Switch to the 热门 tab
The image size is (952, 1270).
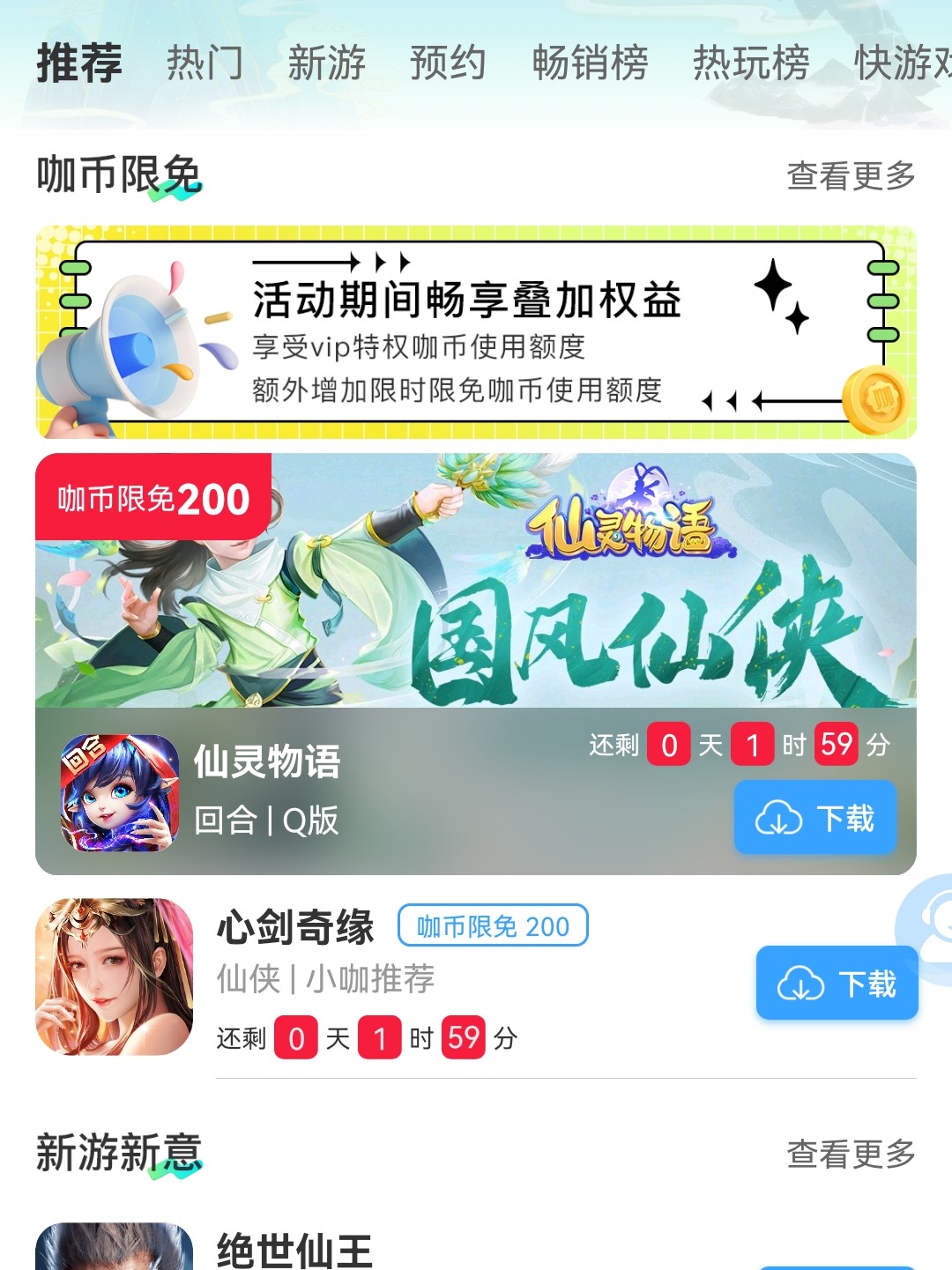(x=205, y=63)
